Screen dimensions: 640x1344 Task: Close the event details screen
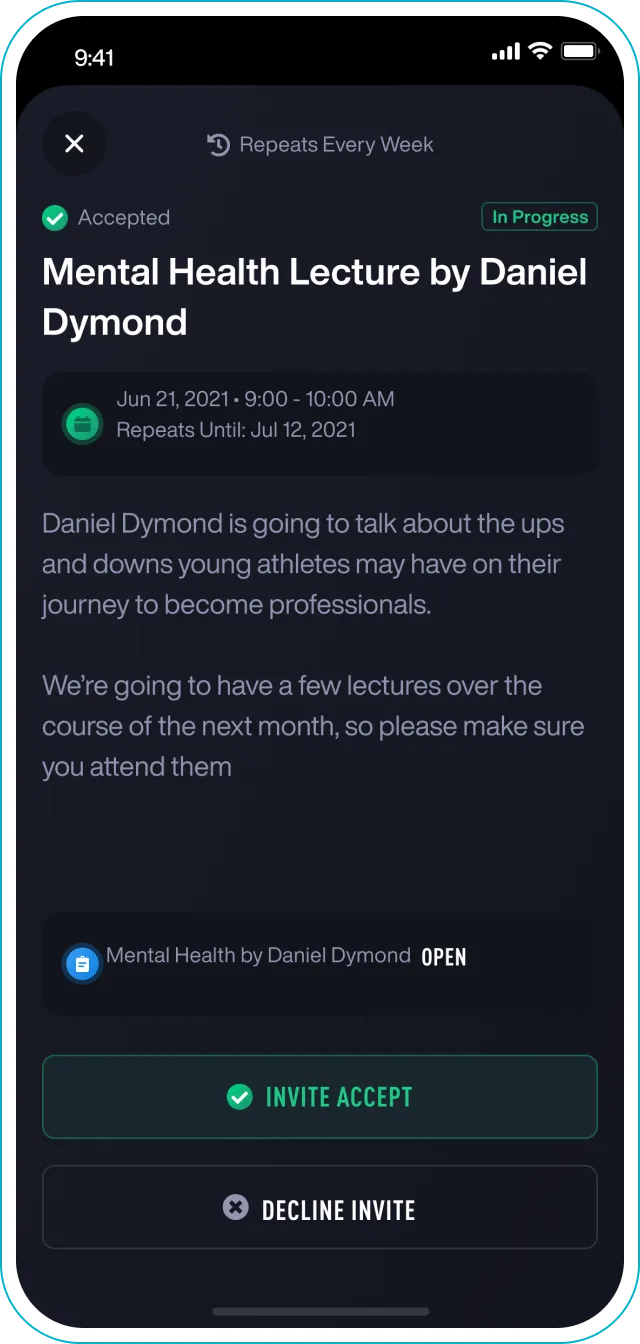pos(74,143)
